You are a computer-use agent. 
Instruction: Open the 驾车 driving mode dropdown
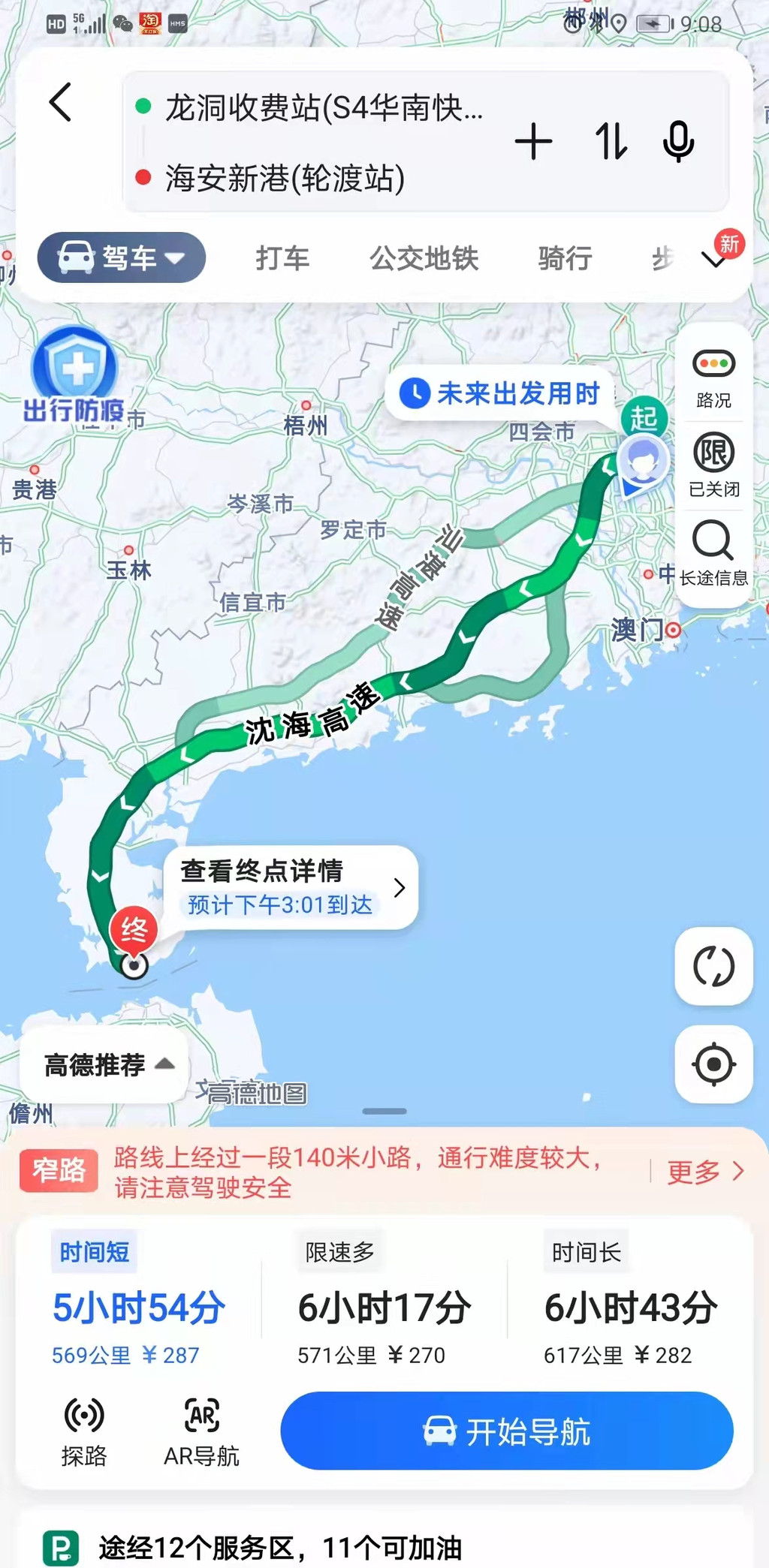(x=122, y=257)
